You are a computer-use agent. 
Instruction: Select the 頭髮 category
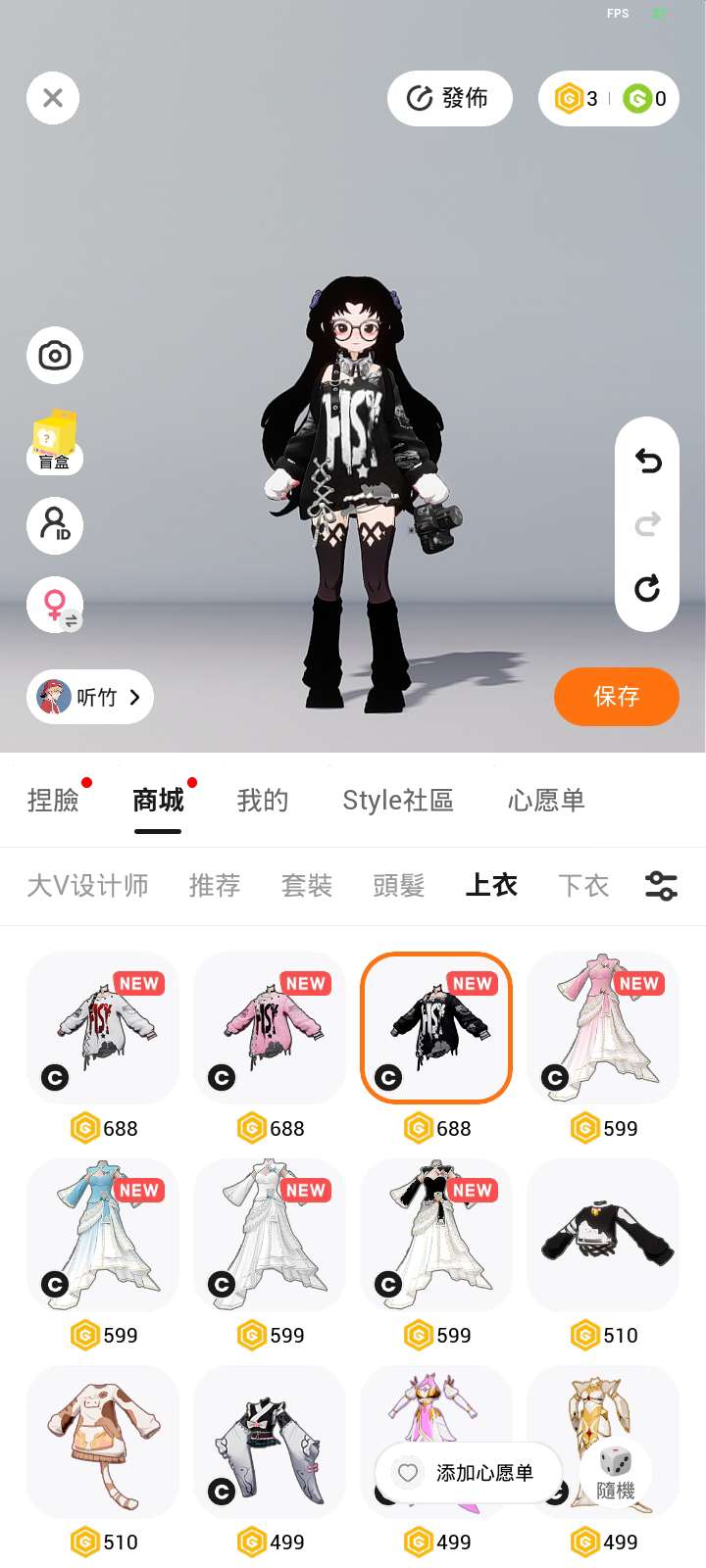coord(398,886)
